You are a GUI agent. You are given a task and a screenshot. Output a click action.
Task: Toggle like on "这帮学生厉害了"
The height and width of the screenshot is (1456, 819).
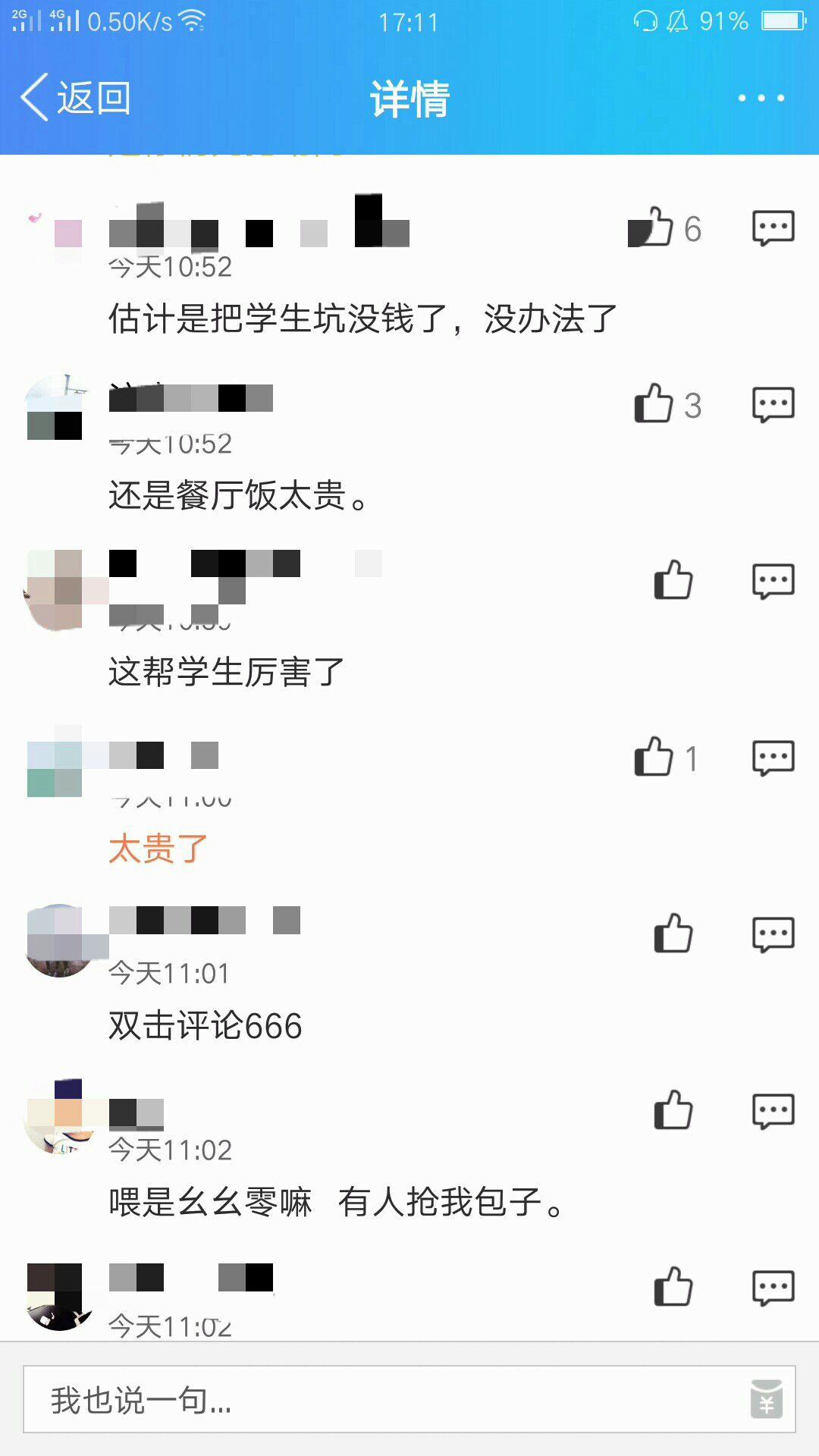coord(673,580)
